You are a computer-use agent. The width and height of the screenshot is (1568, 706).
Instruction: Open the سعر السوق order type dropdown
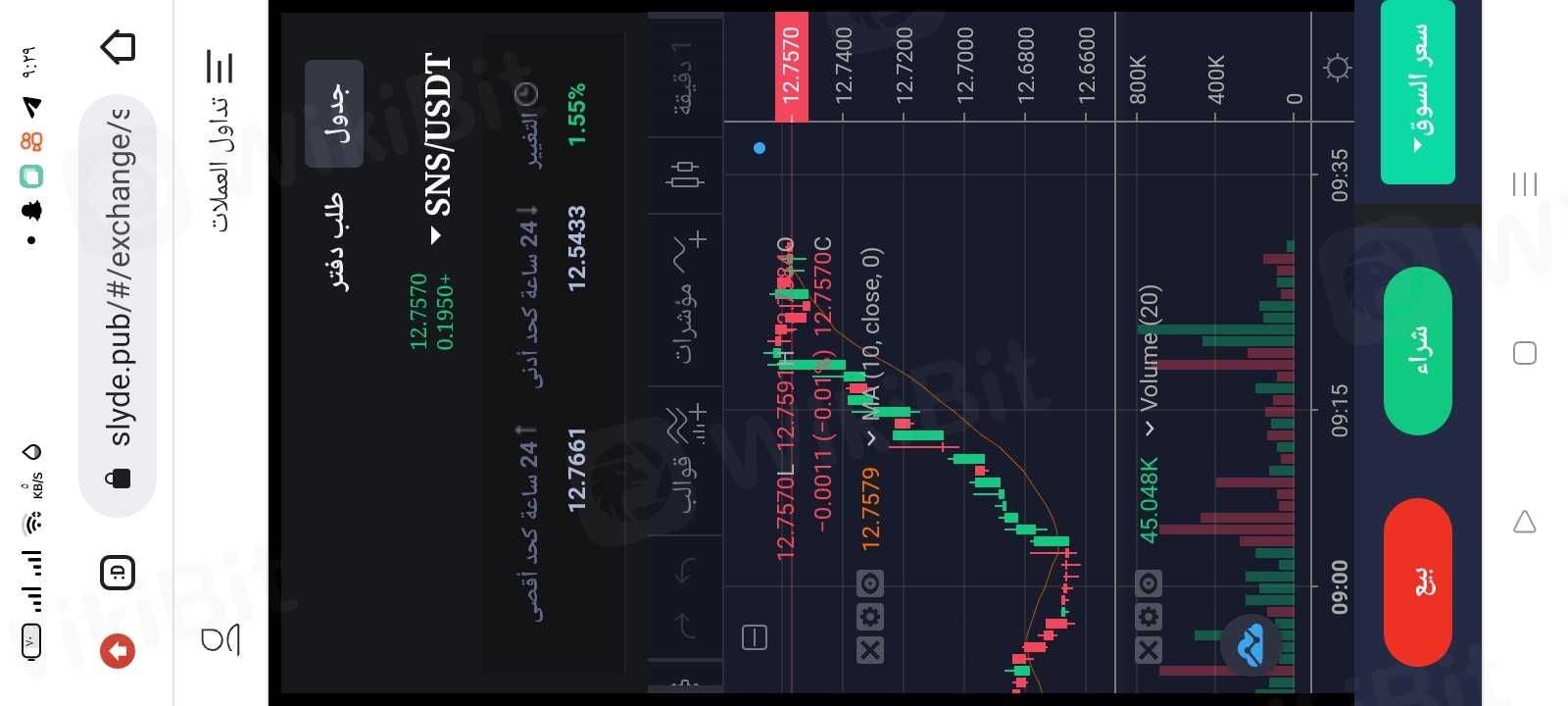click(1418, 91)
